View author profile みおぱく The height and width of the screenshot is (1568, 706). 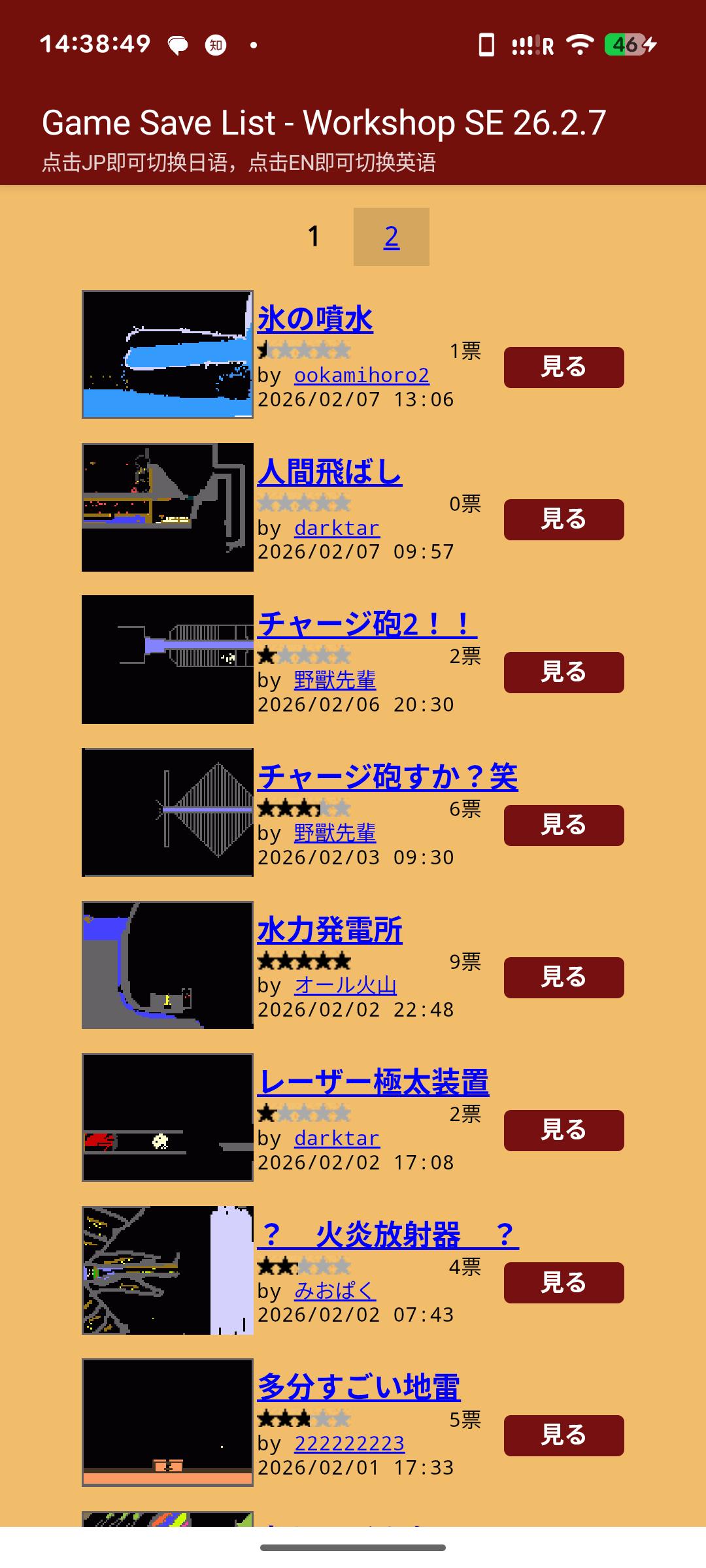[x=335, y=1290]
